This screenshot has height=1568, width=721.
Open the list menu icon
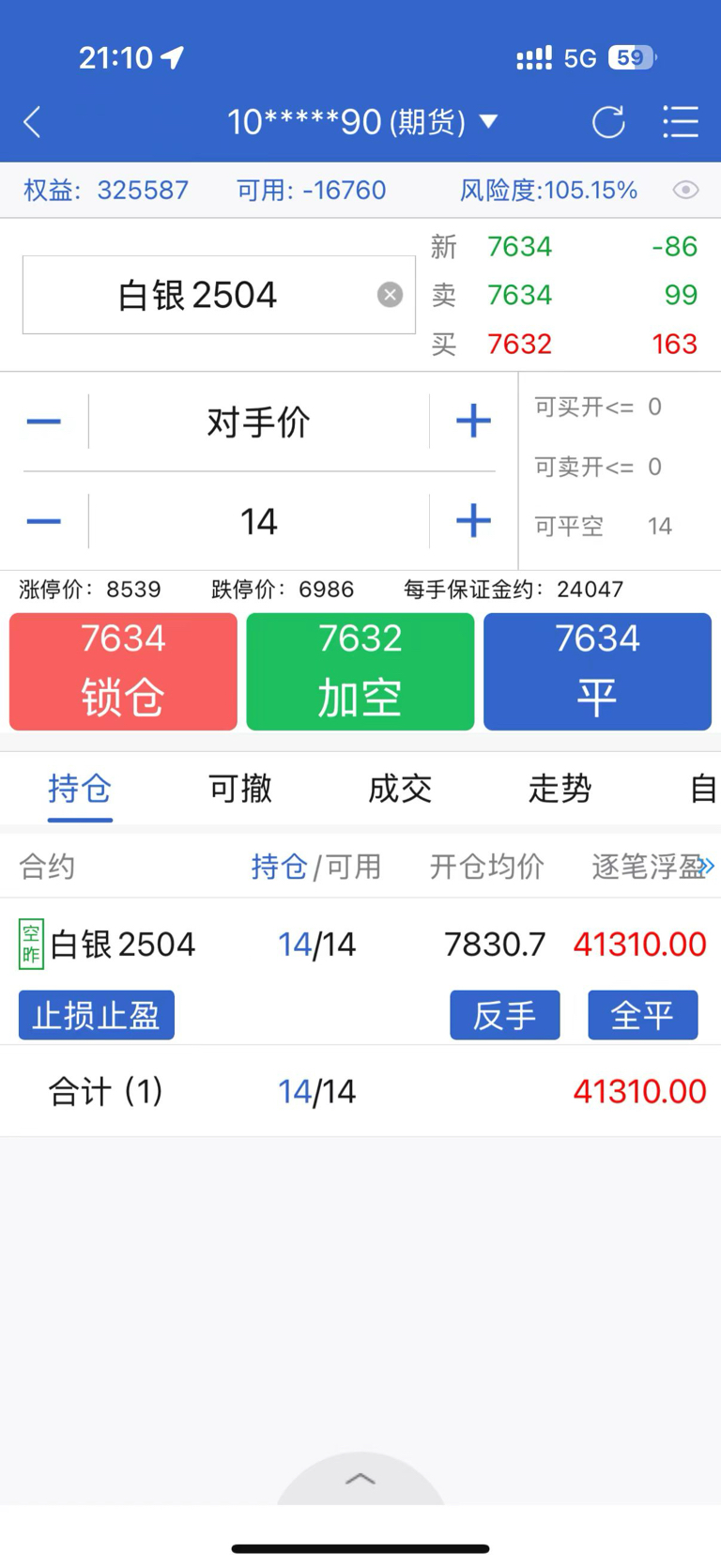[x=681, y=122]
